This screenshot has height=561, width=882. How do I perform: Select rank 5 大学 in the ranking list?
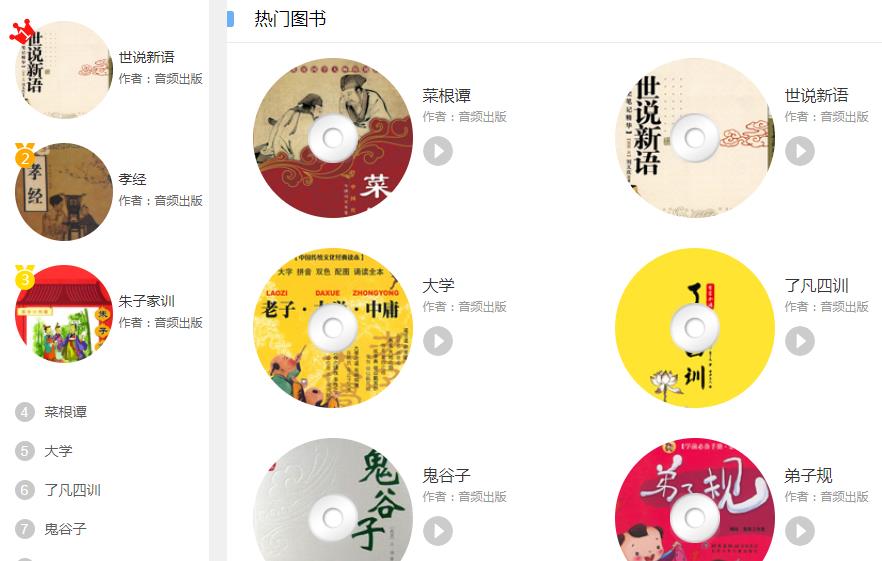(58, 451)
